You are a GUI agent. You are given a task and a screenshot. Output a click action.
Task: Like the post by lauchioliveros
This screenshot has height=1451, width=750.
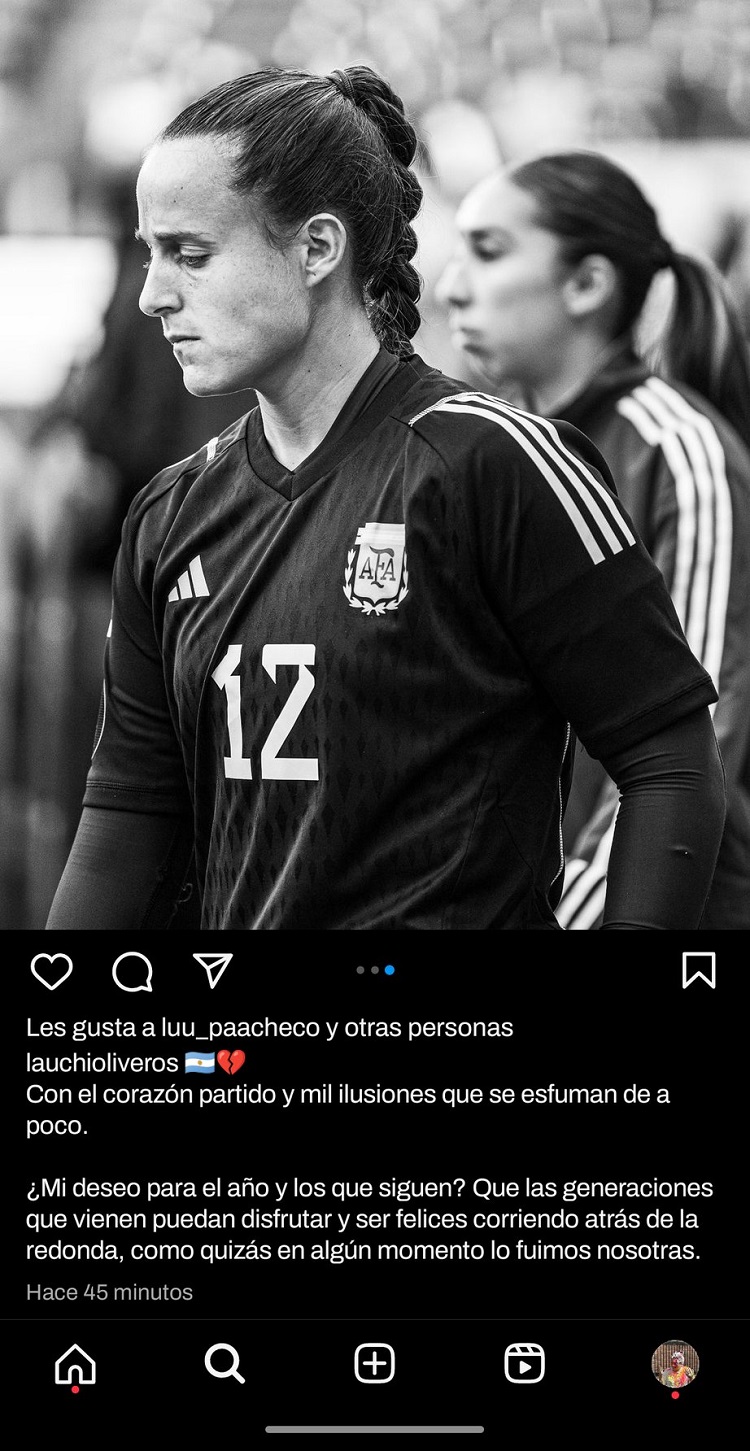coord(51,970)
